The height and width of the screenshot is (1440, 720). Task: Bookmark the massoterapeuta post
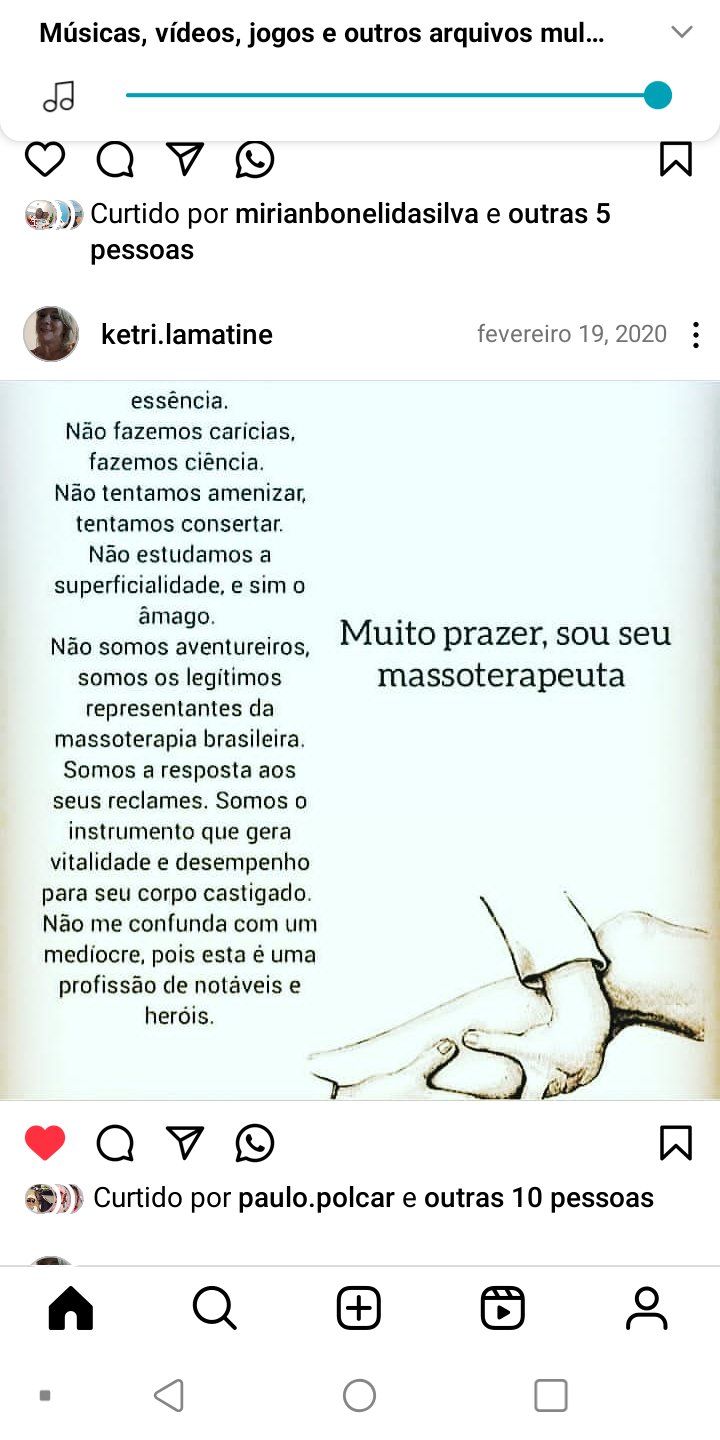click(676, 1143)
